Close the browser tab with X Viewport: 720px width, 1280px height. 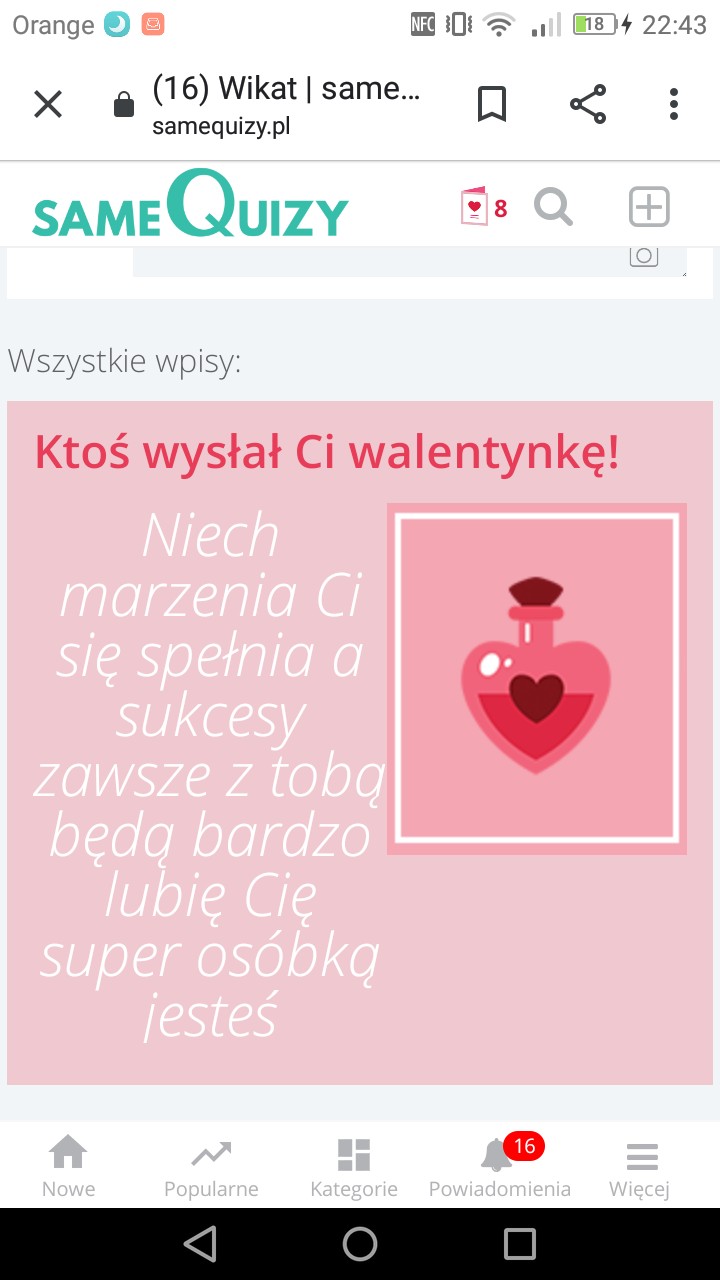[x=48, y=104]
